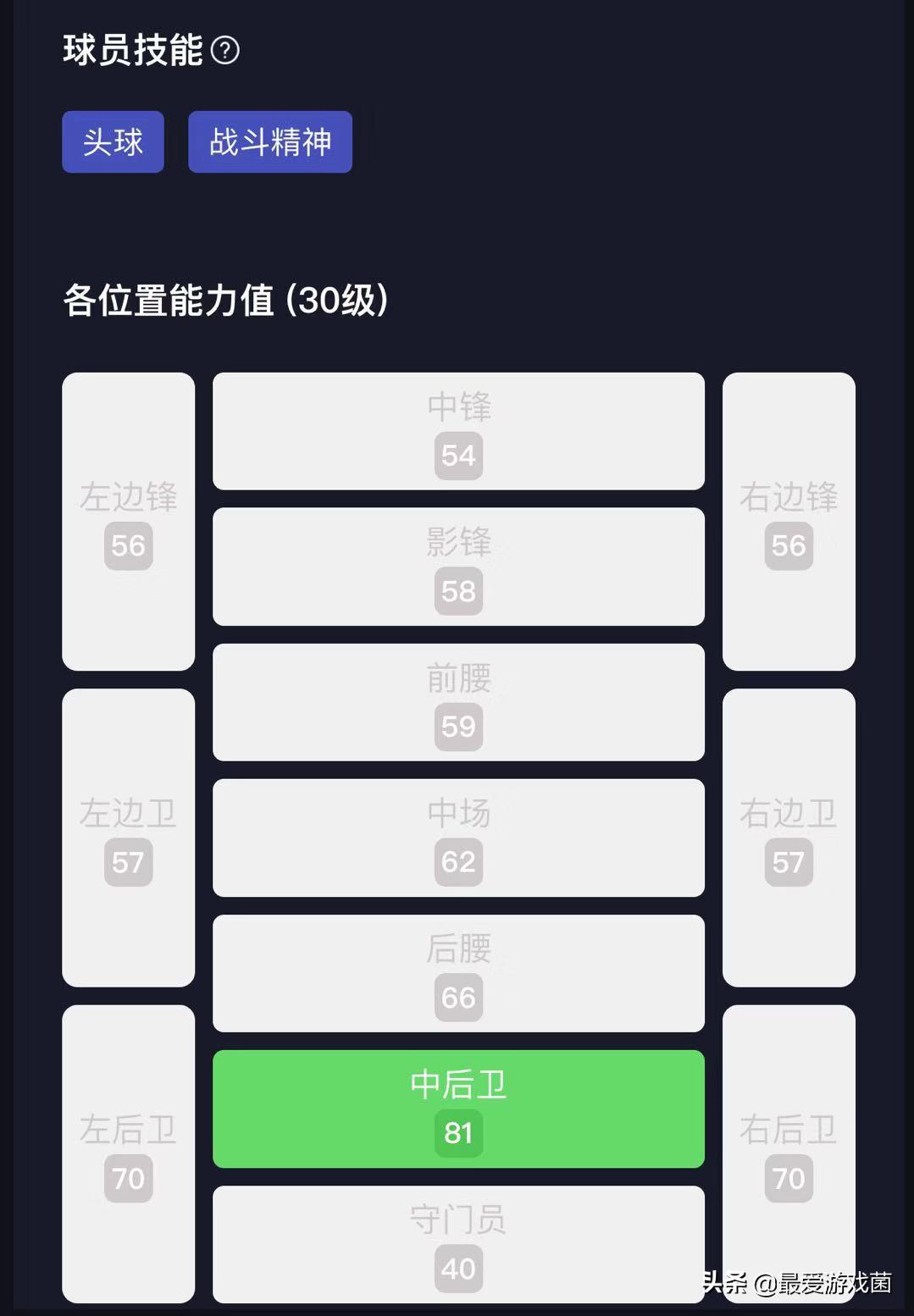Screen dimensions: 914x1316
Task: Select the 右边卫 position card
Action: tap(788, 838)
